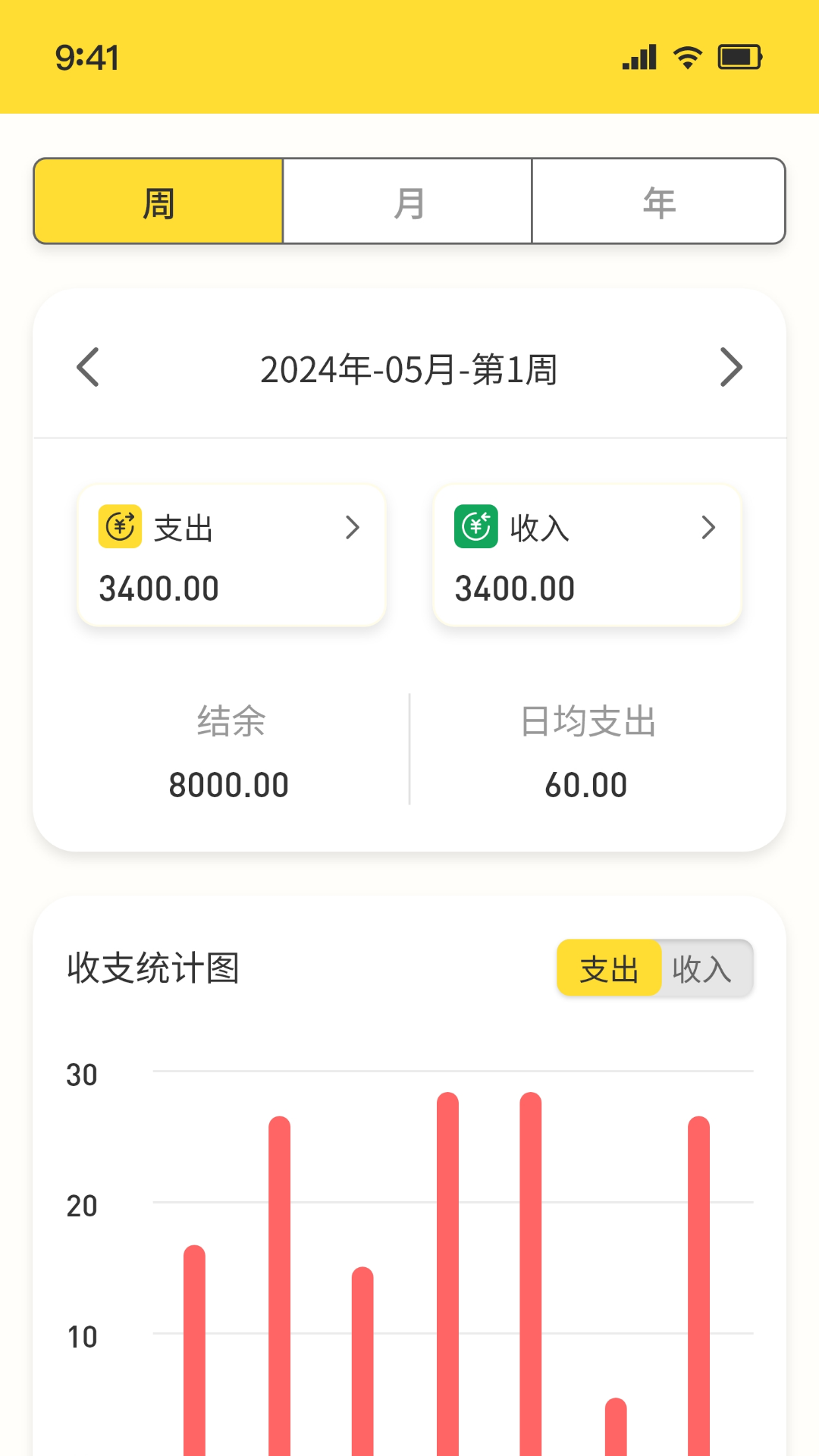Click the cellular signal icon
Screen dimensions: 819x1456
(x=640, y=55)
